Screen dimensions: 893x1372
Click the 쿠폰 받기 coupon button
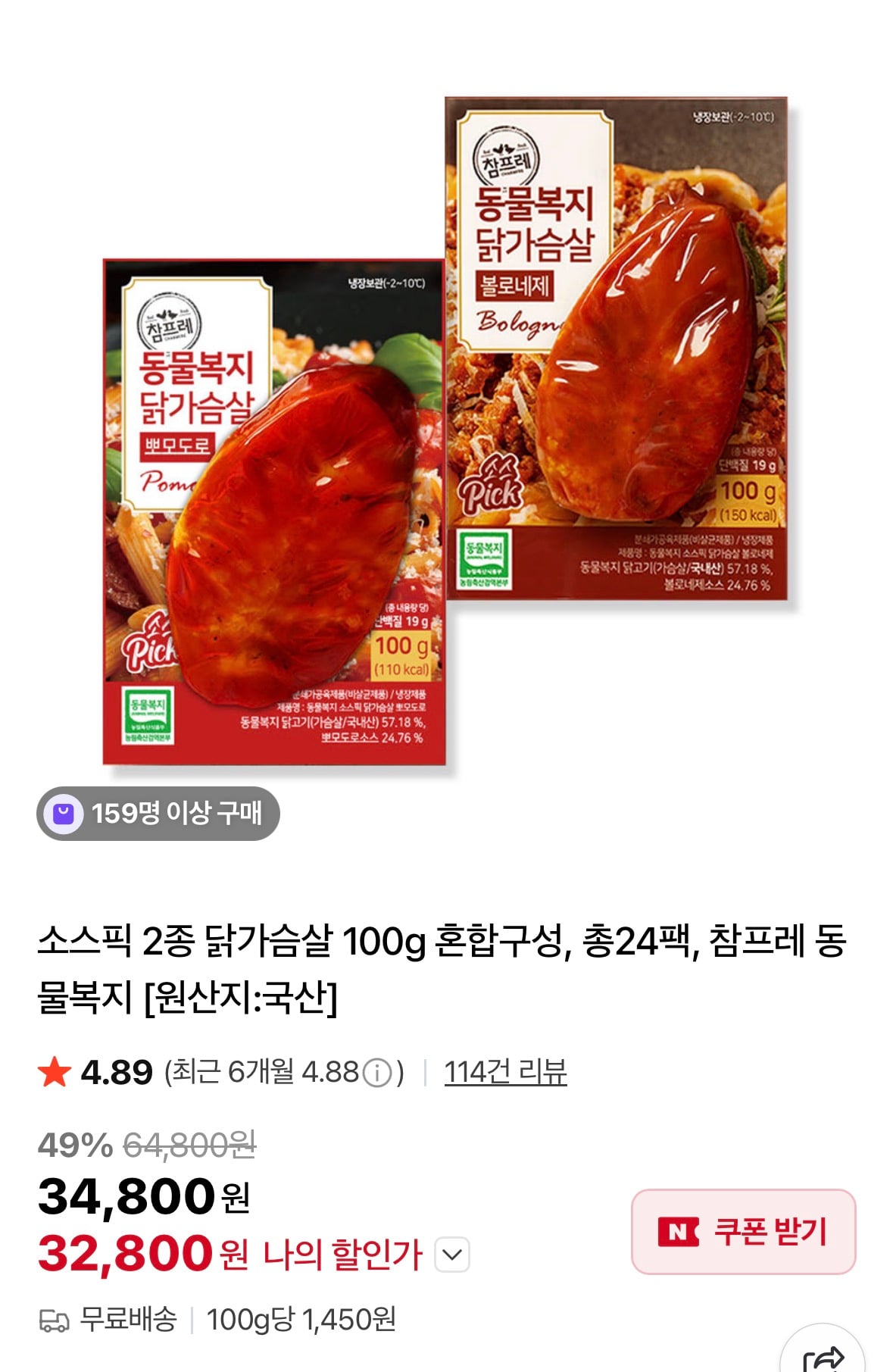pyautogui.click(x=742, y=1229)
